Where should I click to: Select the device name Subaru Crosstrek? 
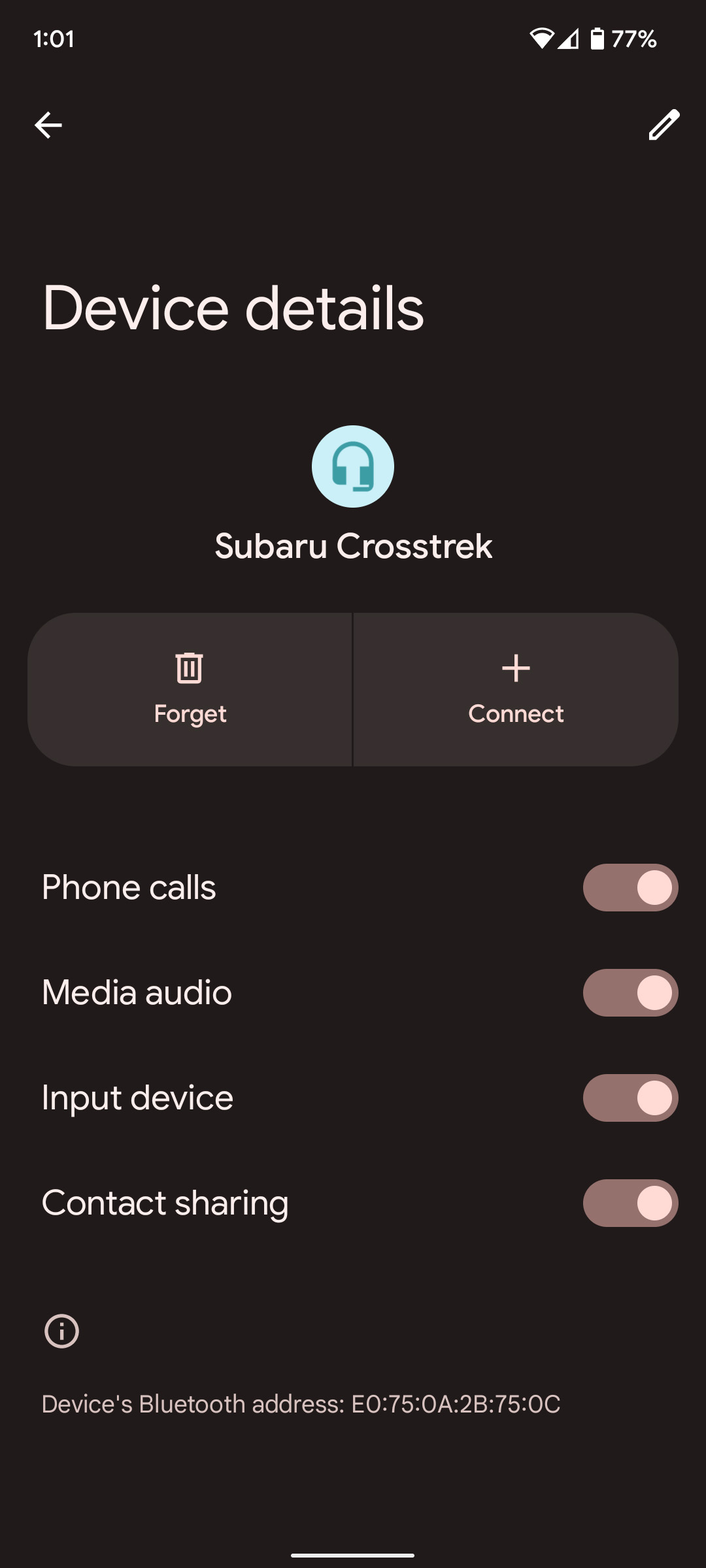pos(353,546)
